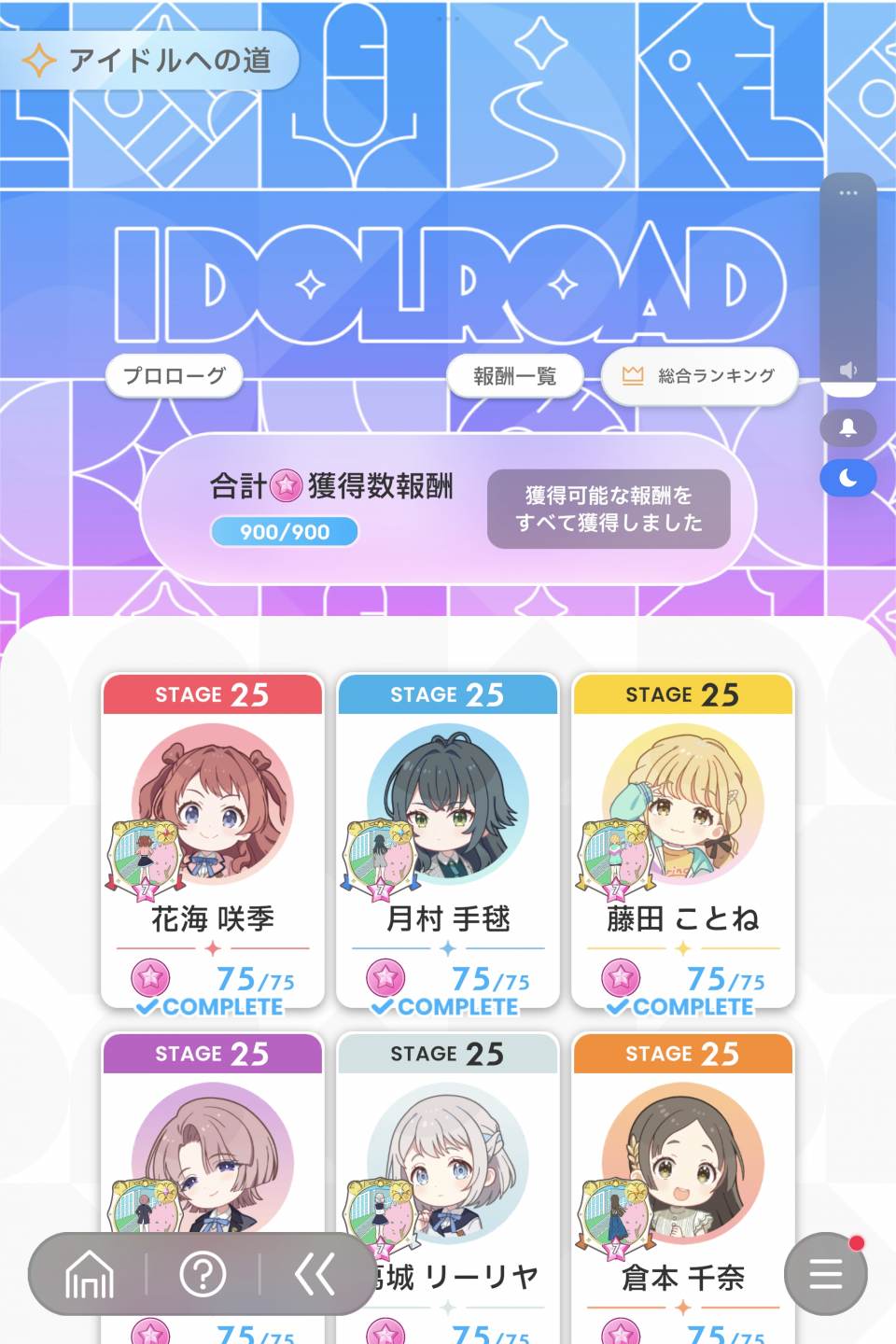Tap the notification bell icon
The height and width of the screenshot is (1344, 896).
point(847,427)
